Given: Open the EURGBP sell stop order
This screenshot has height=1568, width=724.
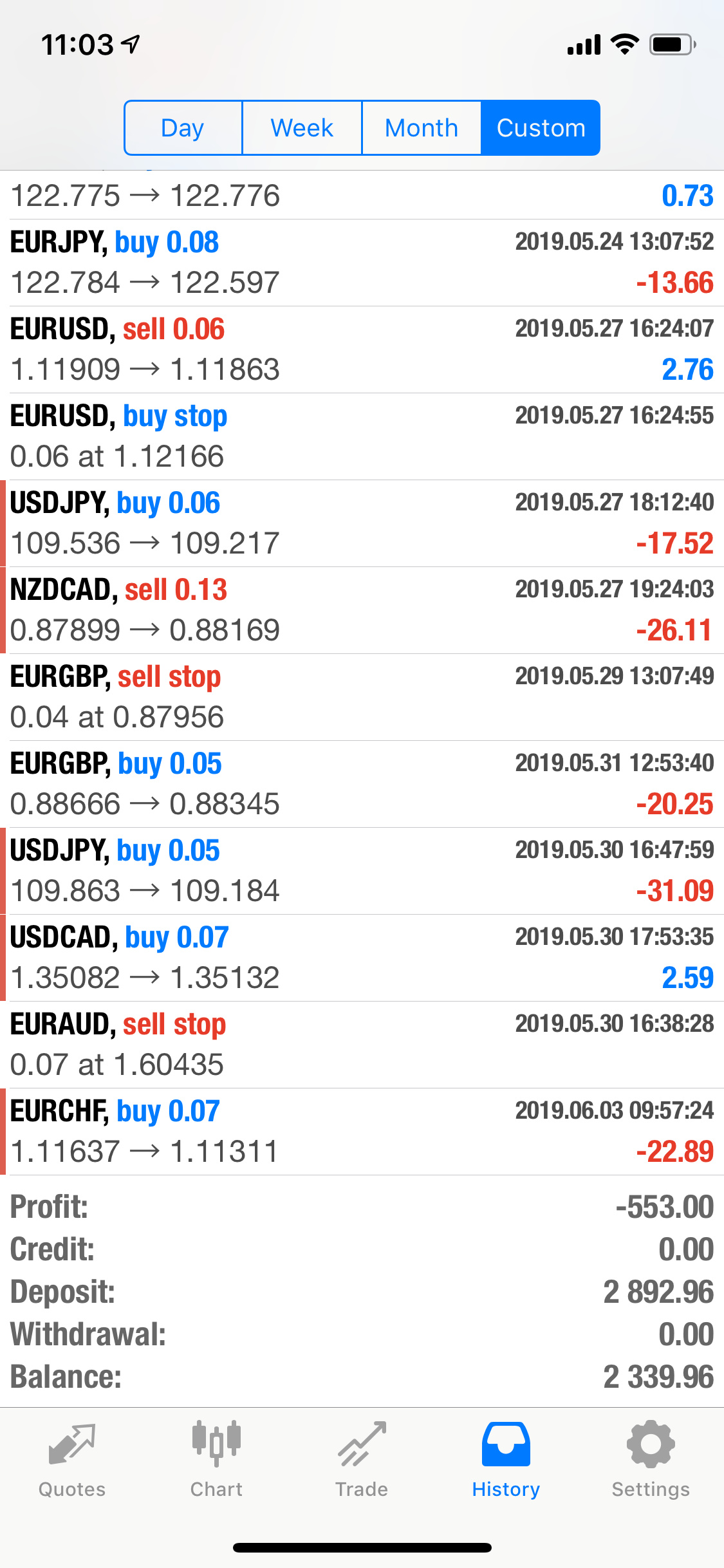Looking at the screenshot, I should click(362, 697).
